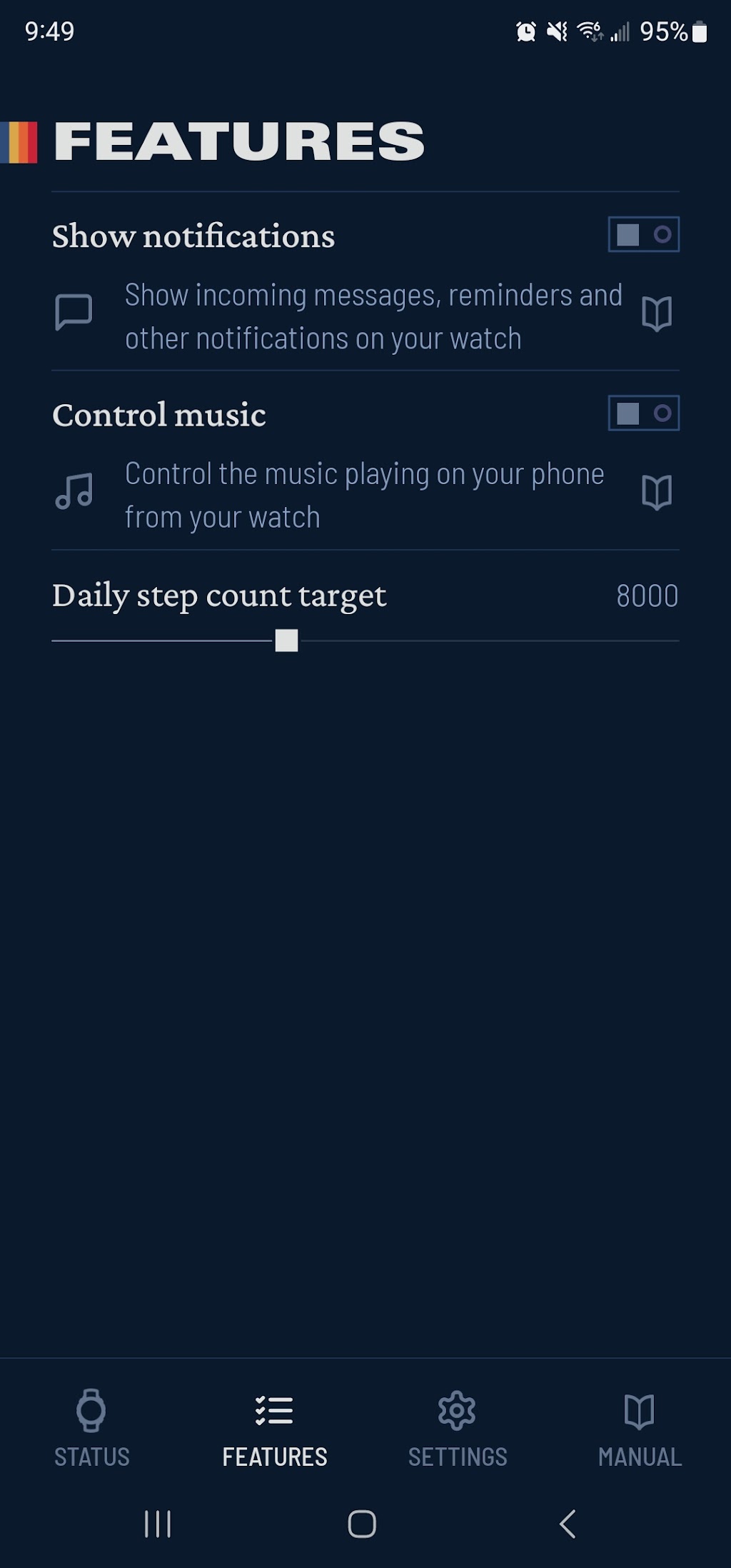Tap the daily step count slider handle
This screenshot has height=1568, width=731.
point(287,640)
